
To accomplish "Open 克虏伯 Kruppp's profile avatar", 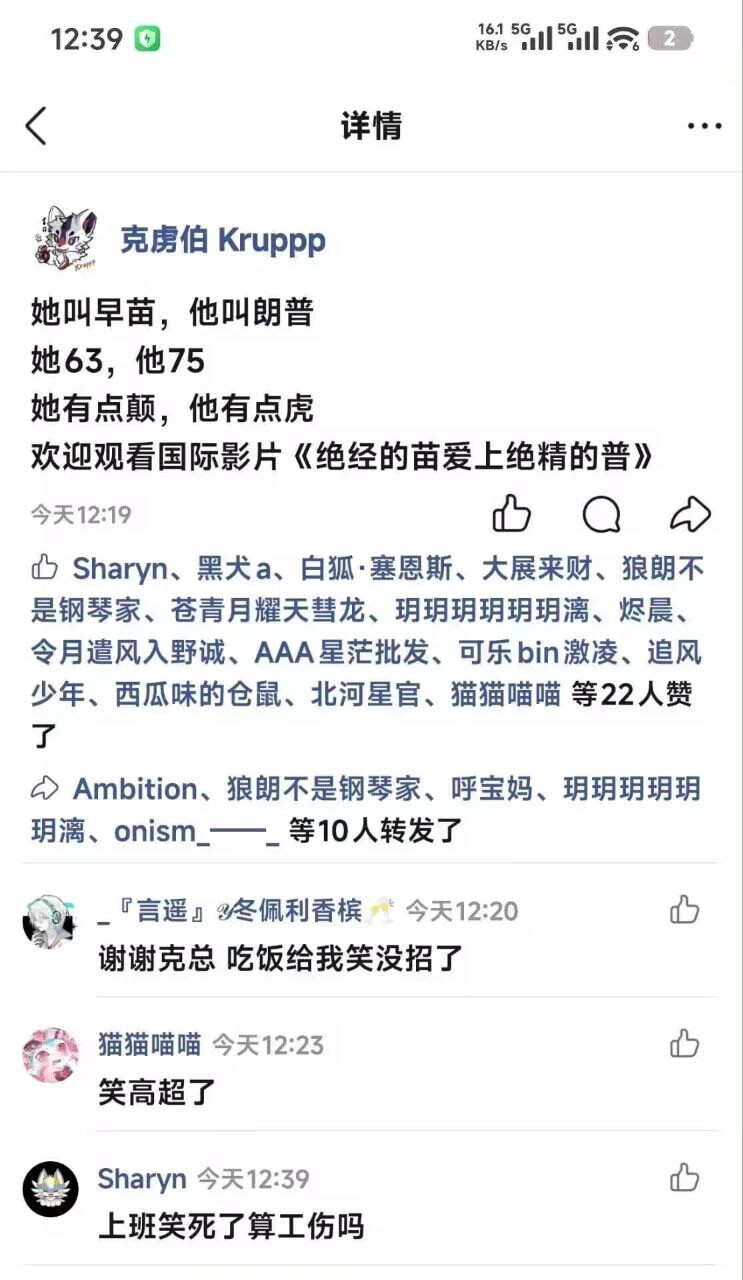I will pyautogui.click(x=64, y=240).
